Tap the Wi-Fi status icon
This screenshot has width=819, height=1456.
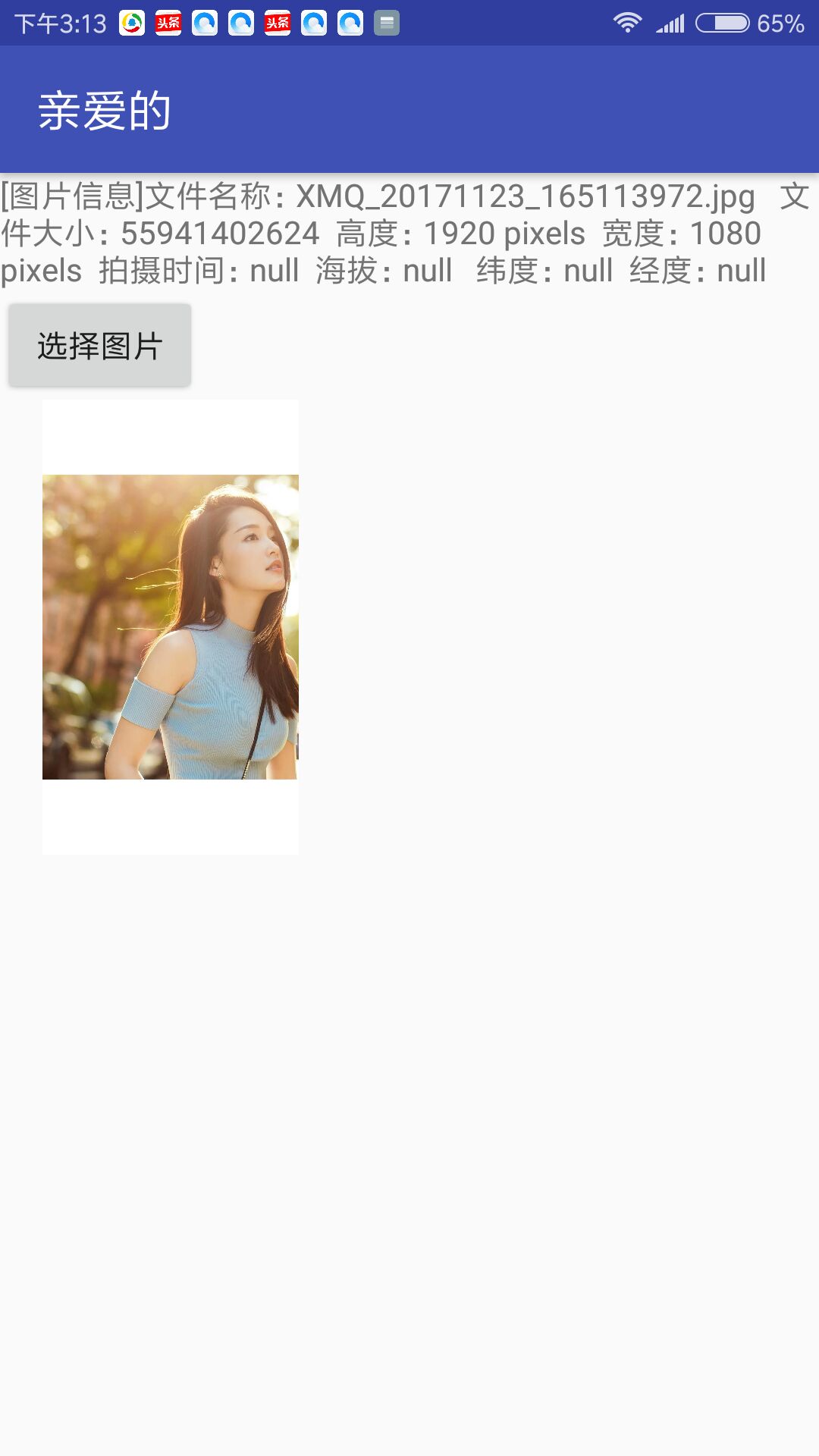(629, 21)
